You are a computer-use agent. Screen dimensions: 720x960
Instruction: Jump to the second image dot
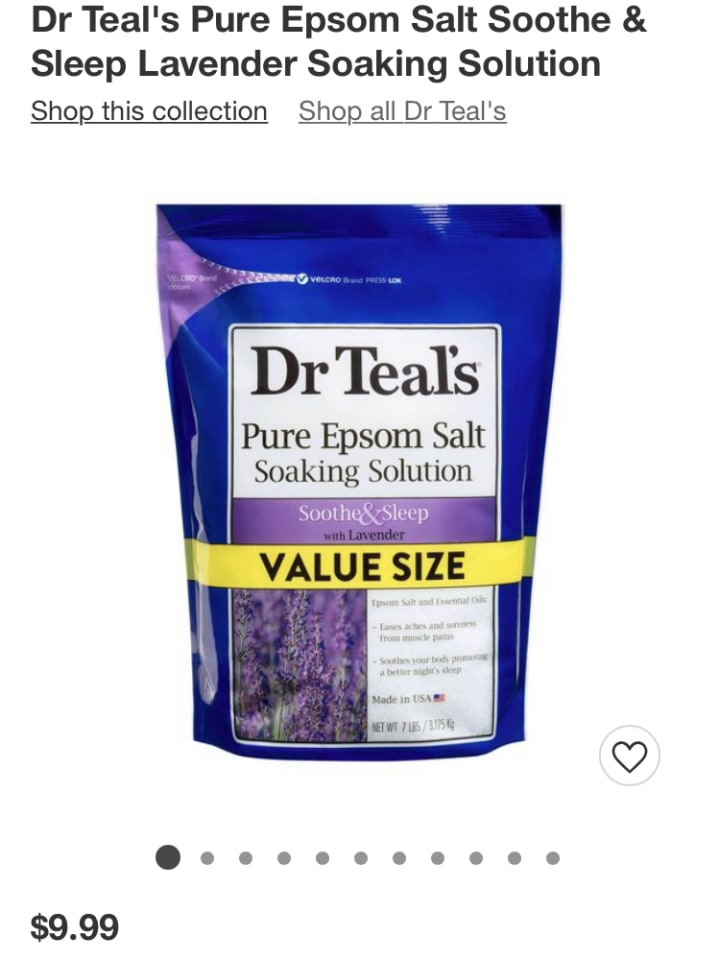pyautogui.click(x=207, y=857)
